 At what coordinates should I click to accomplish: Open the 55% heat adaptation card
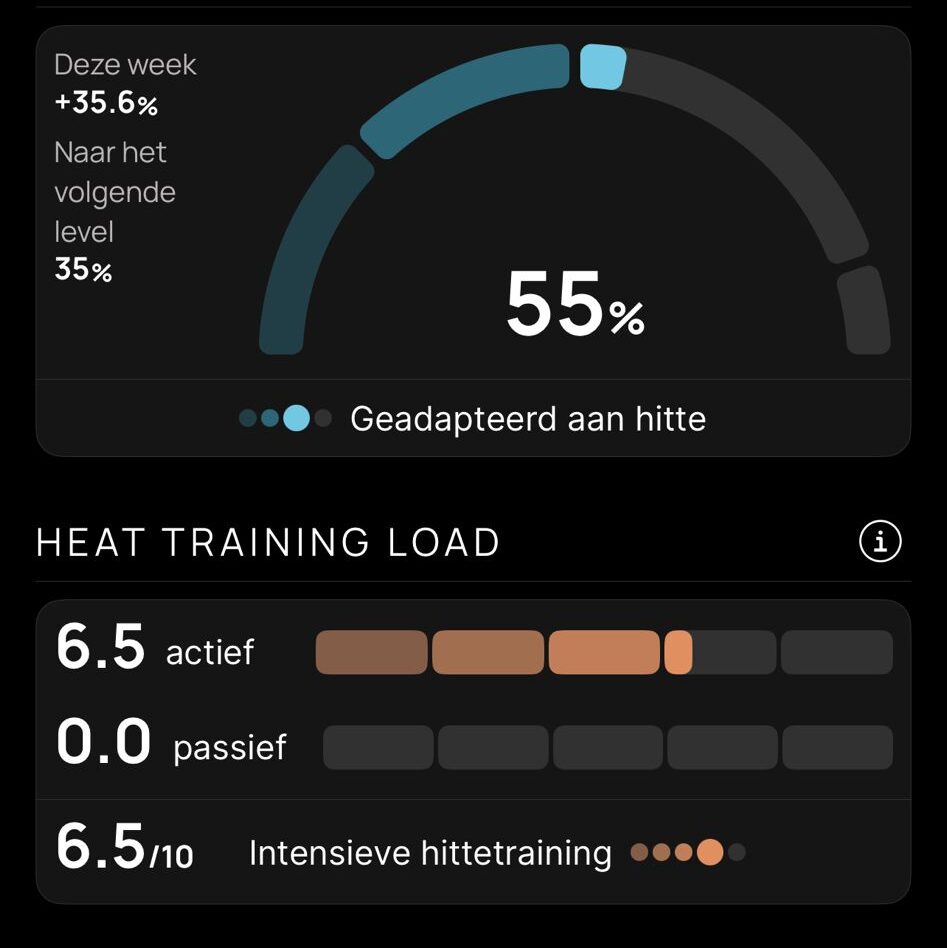[x=473, y=240]
